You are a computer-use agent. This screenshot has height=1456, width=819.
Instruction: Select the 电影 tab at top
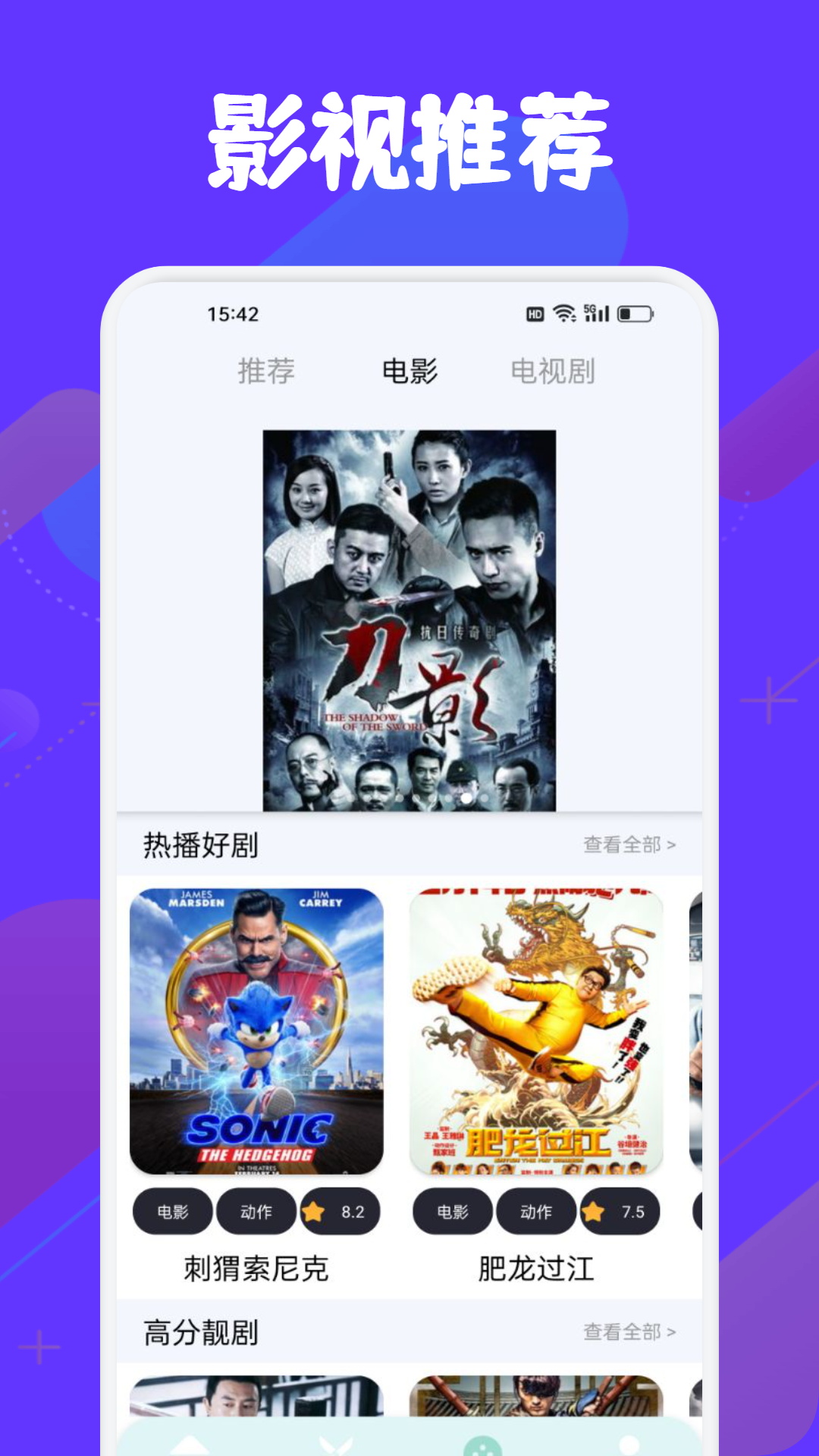[x=409, y=371]
